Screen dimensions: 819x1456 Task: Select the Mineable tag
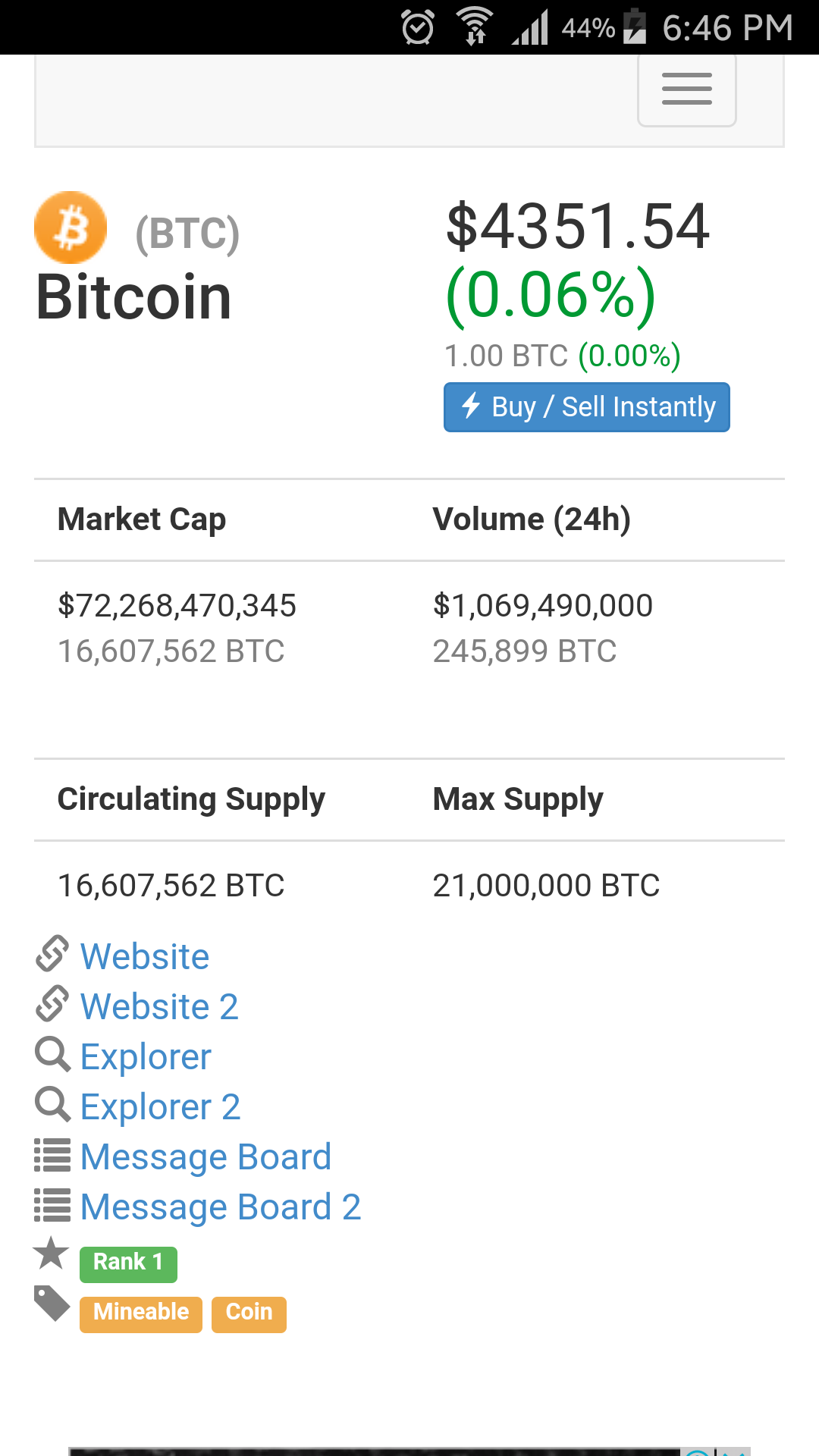pyautogui.click(x=141, y=1313)
